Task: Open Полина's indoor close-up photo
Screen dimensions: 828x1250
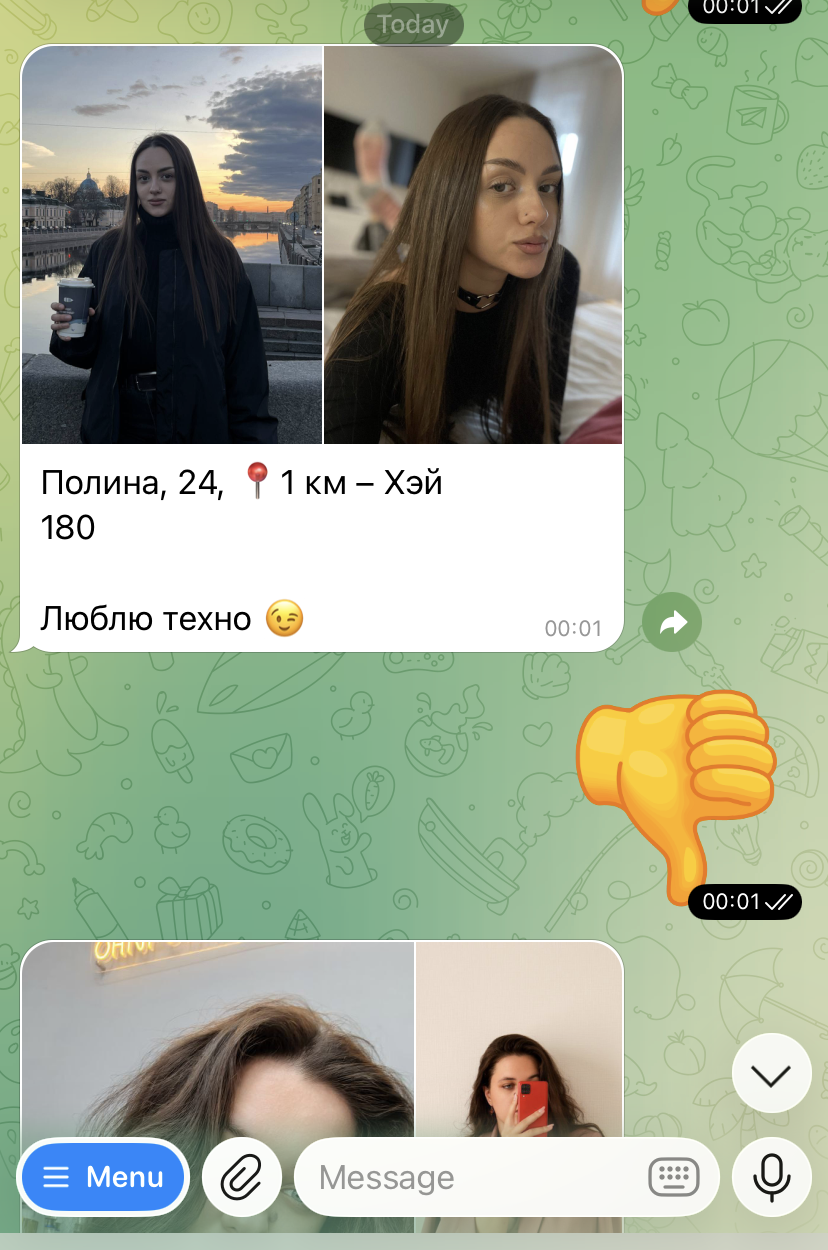Action: 472,245
